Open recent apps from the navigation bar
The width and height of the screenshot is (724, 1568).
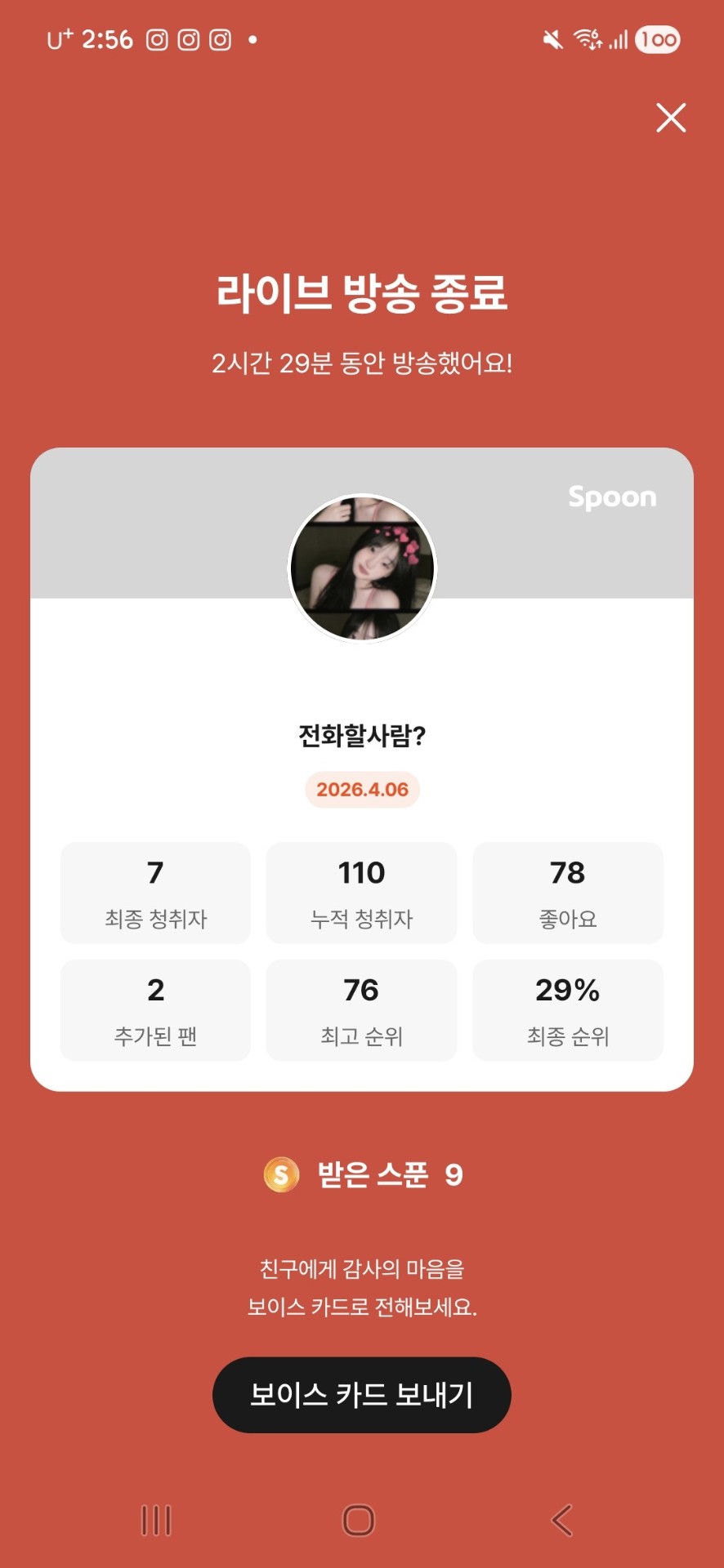156,1521
